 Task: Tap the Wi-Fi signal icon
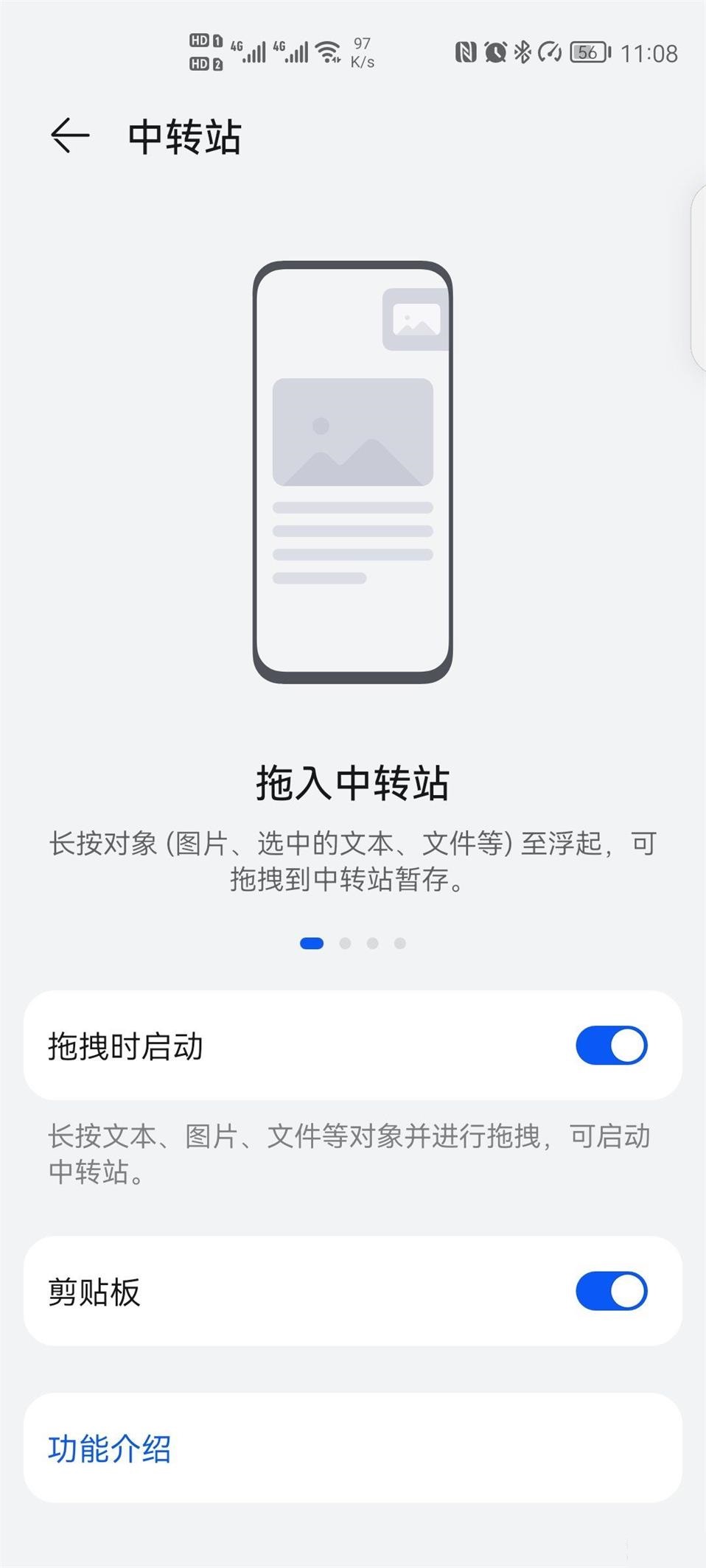click(327, 52)
